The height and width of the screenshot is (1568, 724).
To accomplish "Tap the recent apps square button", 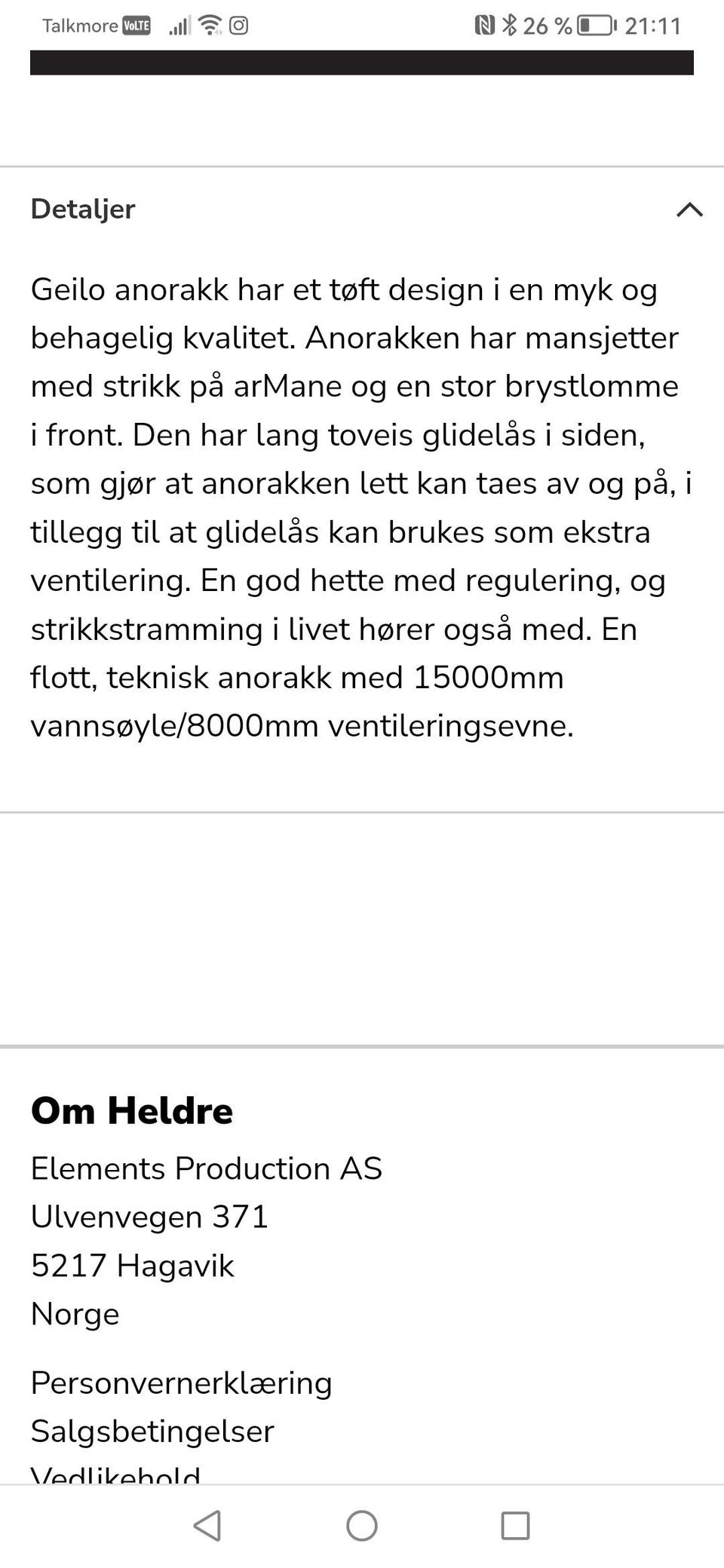I will tap(515, 1524).
